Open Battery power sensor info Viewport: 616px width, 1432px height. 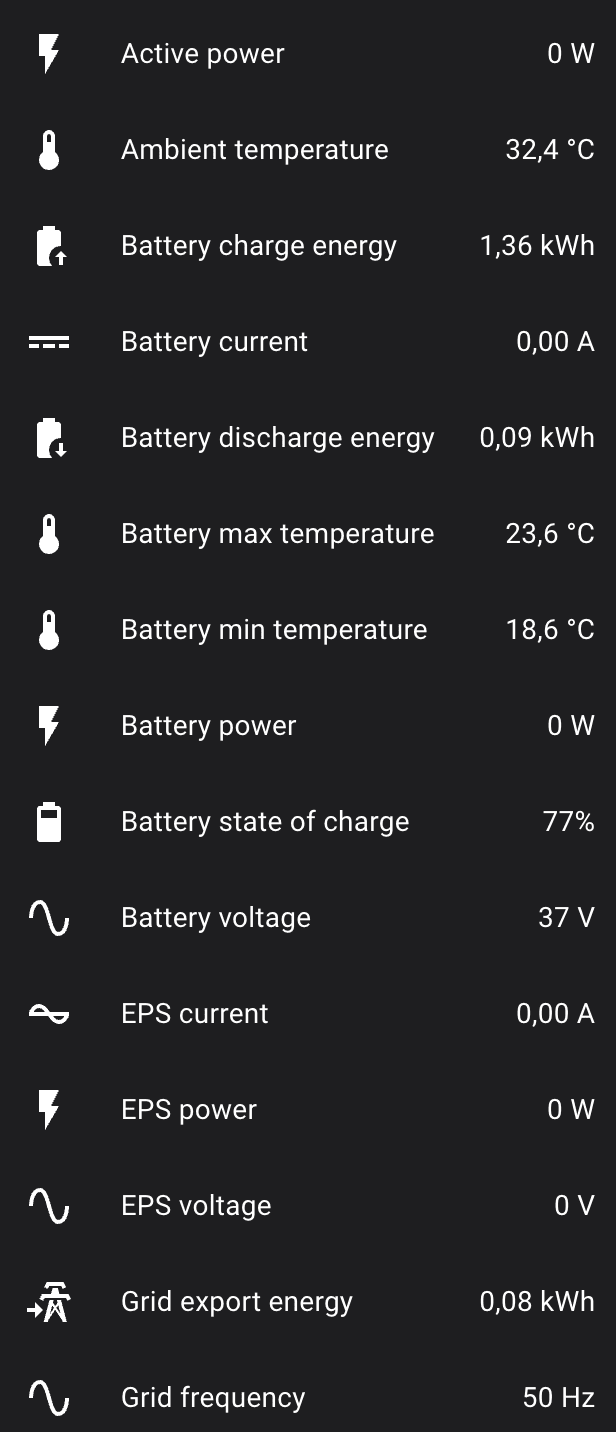click(208, 726)
